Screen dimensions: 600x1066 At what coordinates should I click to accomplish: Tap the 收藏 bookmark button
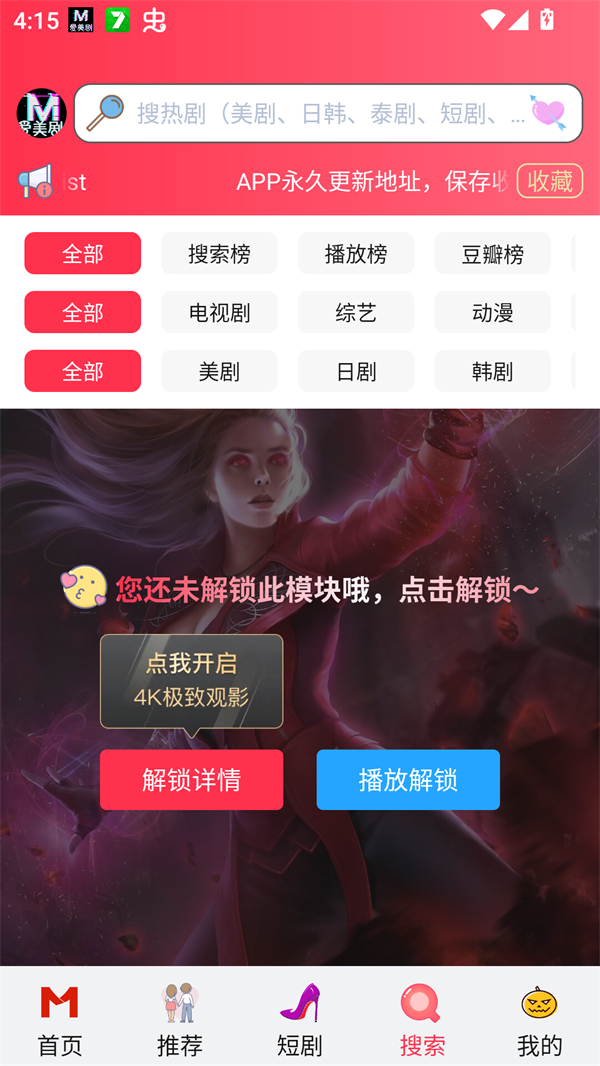tap(550, 181)
